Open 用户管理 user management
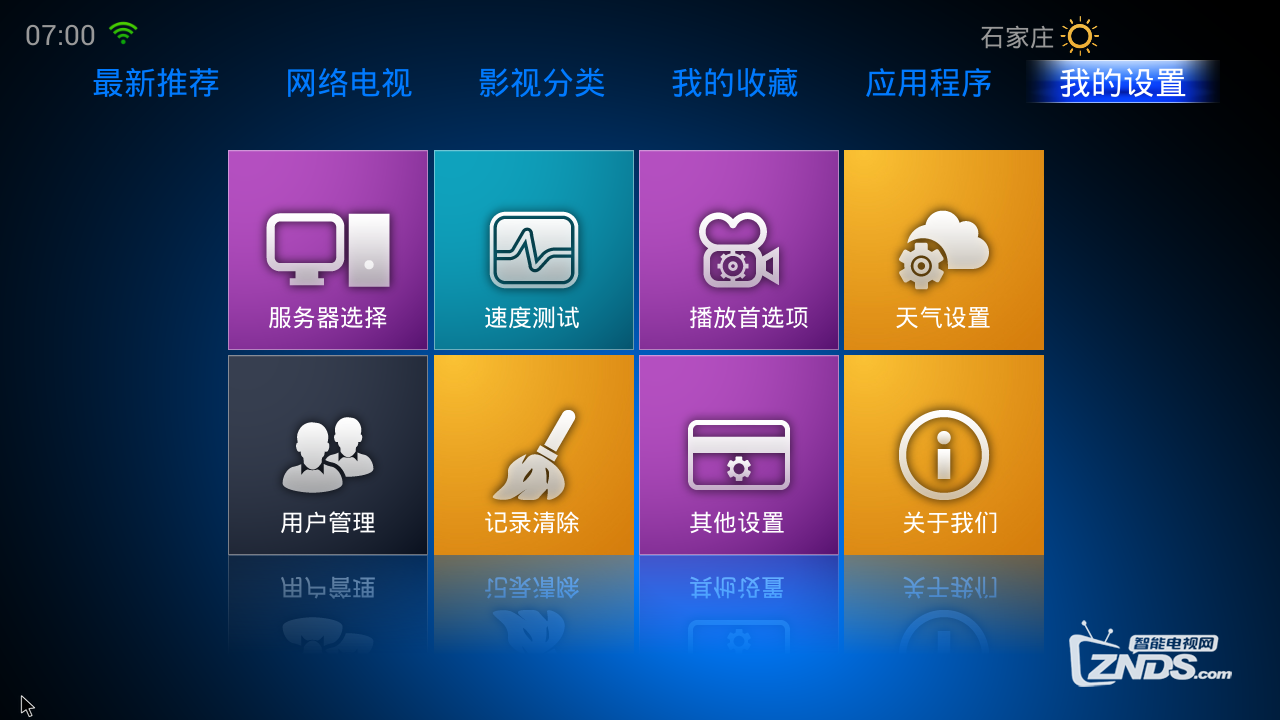The width and height of the screenshot is (1280, 720). click(328, 455)
